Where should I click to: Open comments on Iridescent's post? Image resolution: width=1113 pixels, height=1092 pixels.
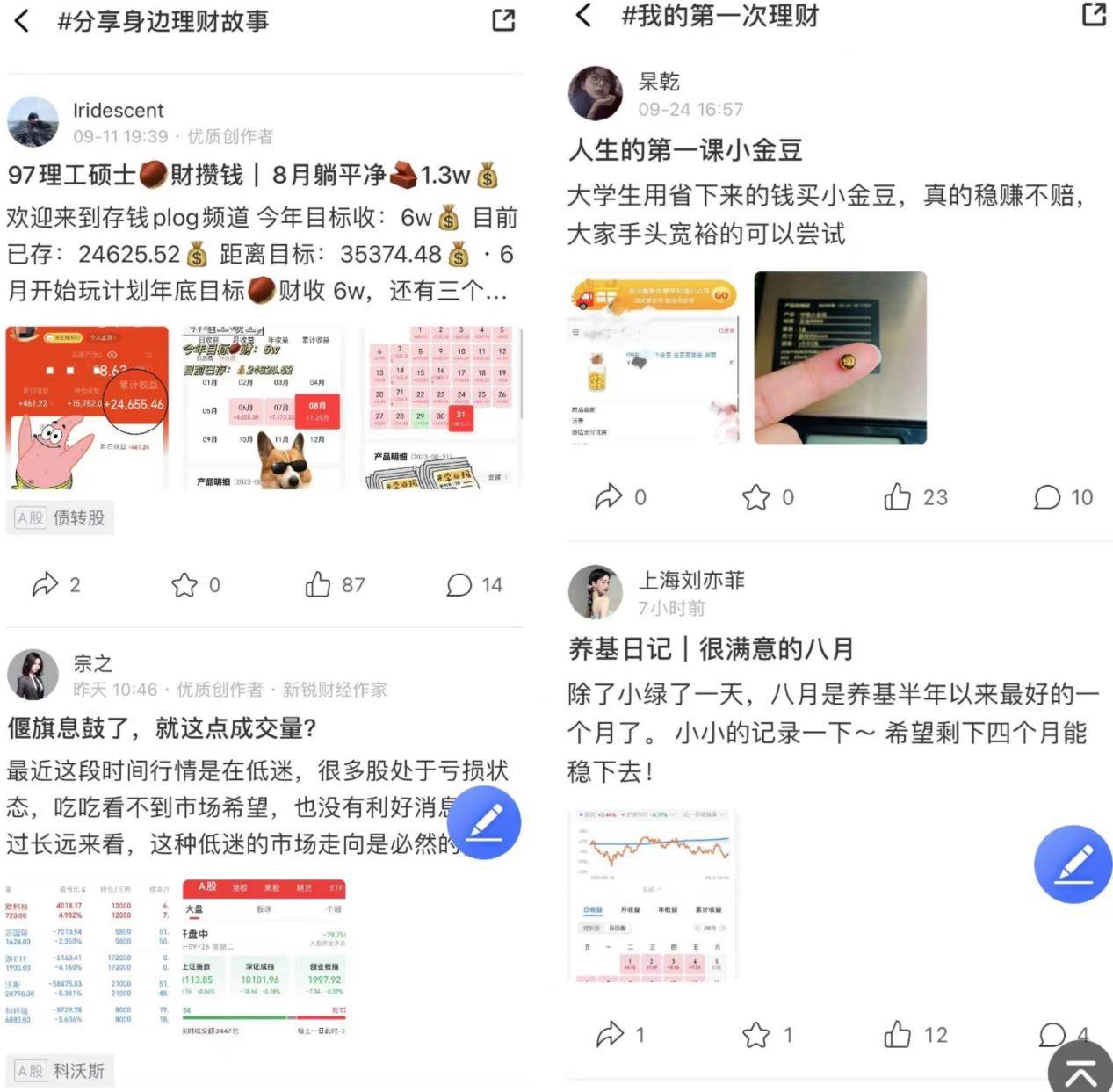(474, 585)
